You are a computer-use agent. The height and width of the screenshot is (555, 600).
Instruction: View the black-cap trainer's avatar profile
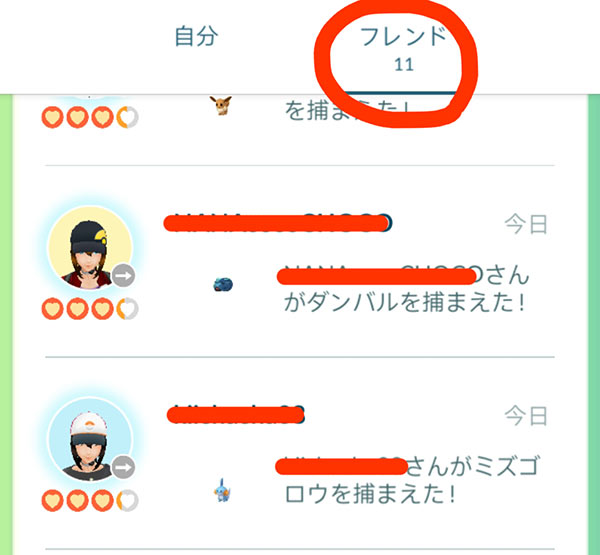click(90, 249)
